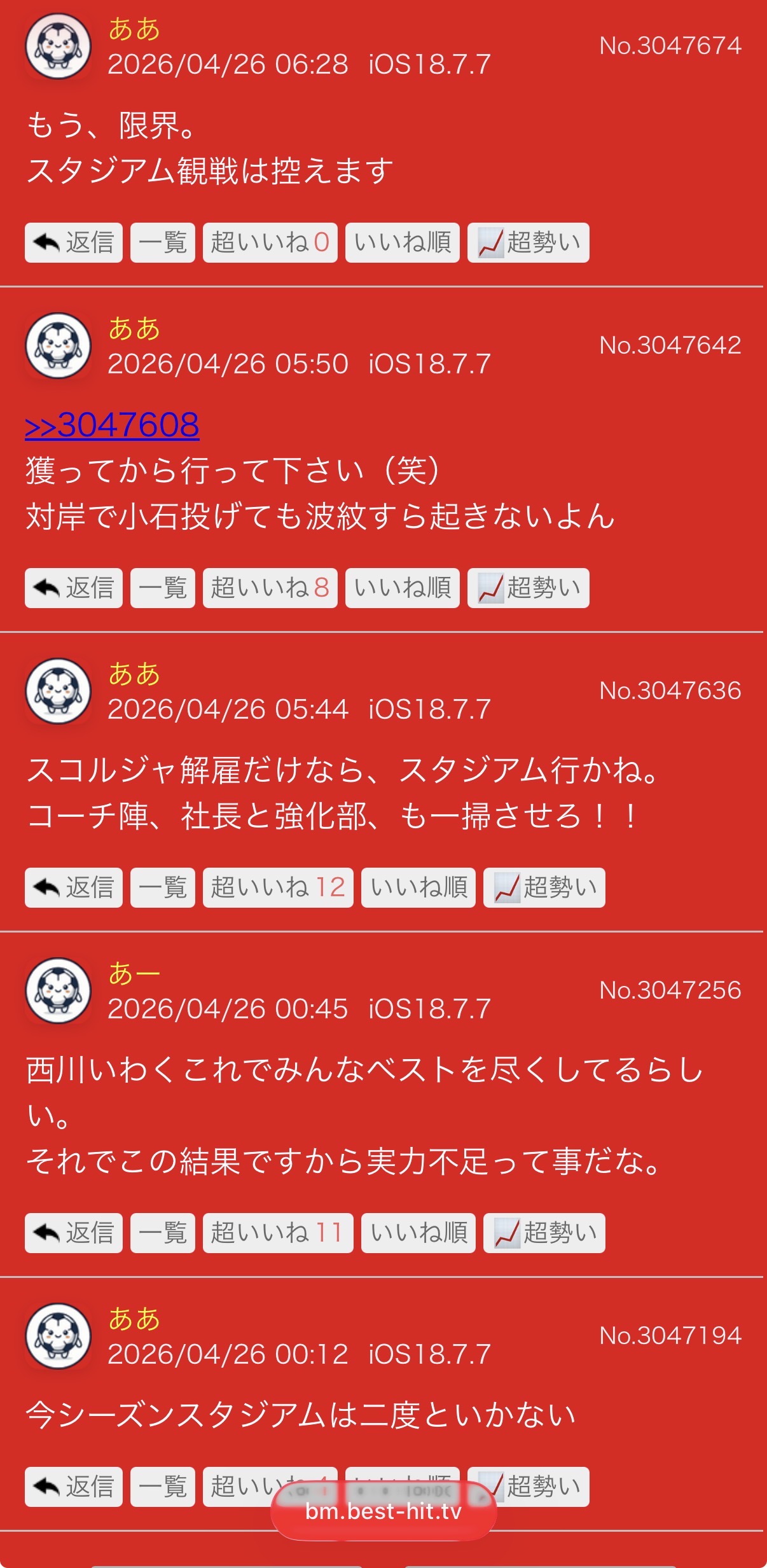Sort by いいね順 under post No.3047642
This screenshot has width=767, height=1568.
click(x=402, y=588)
